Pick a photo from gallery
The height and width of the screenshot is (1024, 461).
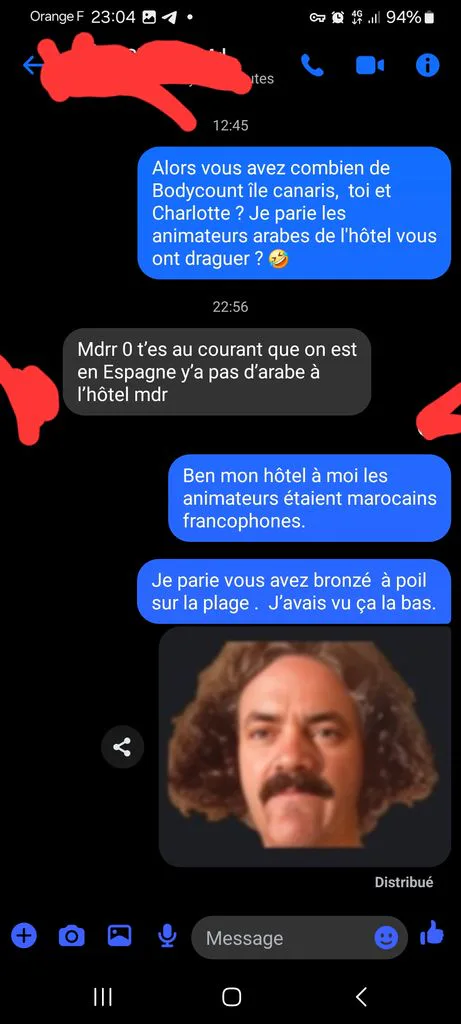tap(119, 936)
